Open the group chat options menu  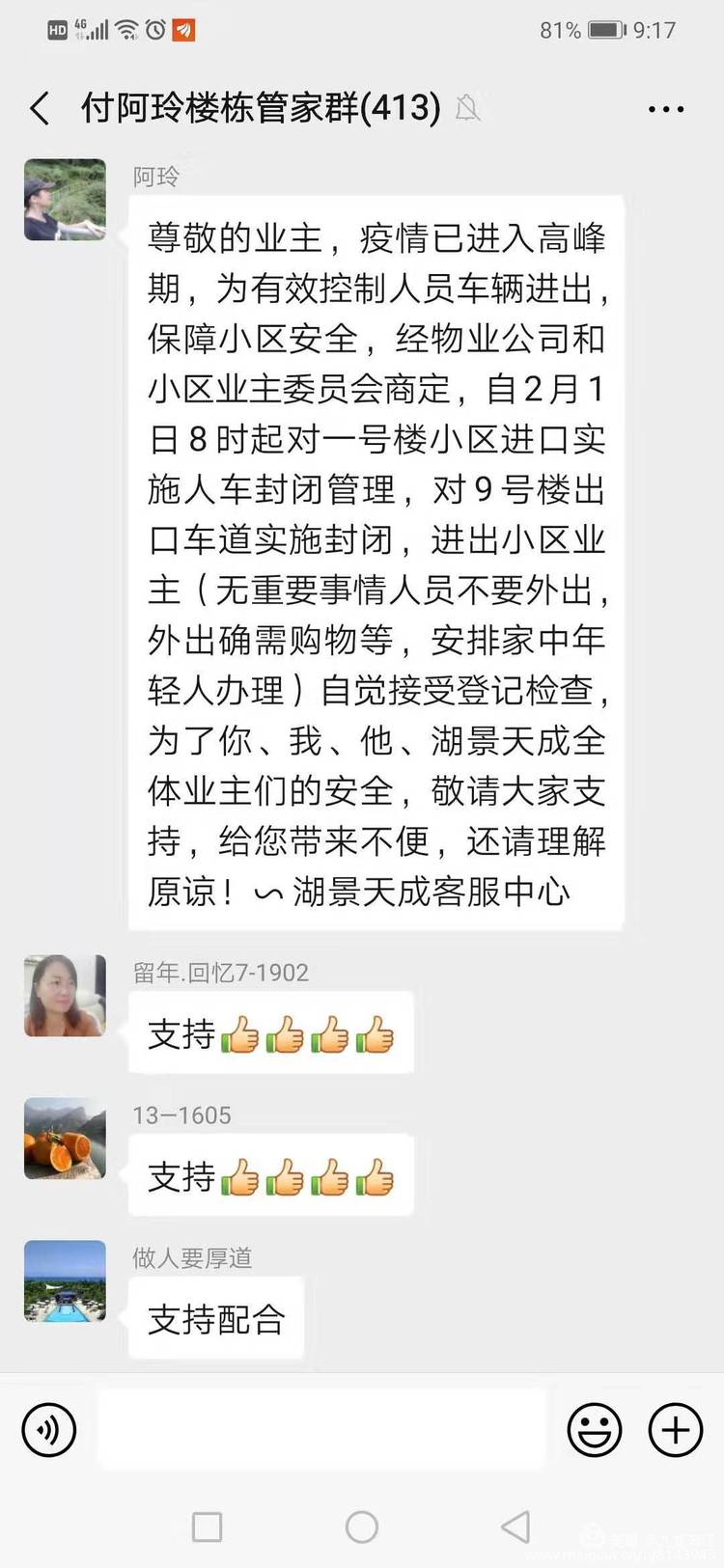(x=666, y=109)
